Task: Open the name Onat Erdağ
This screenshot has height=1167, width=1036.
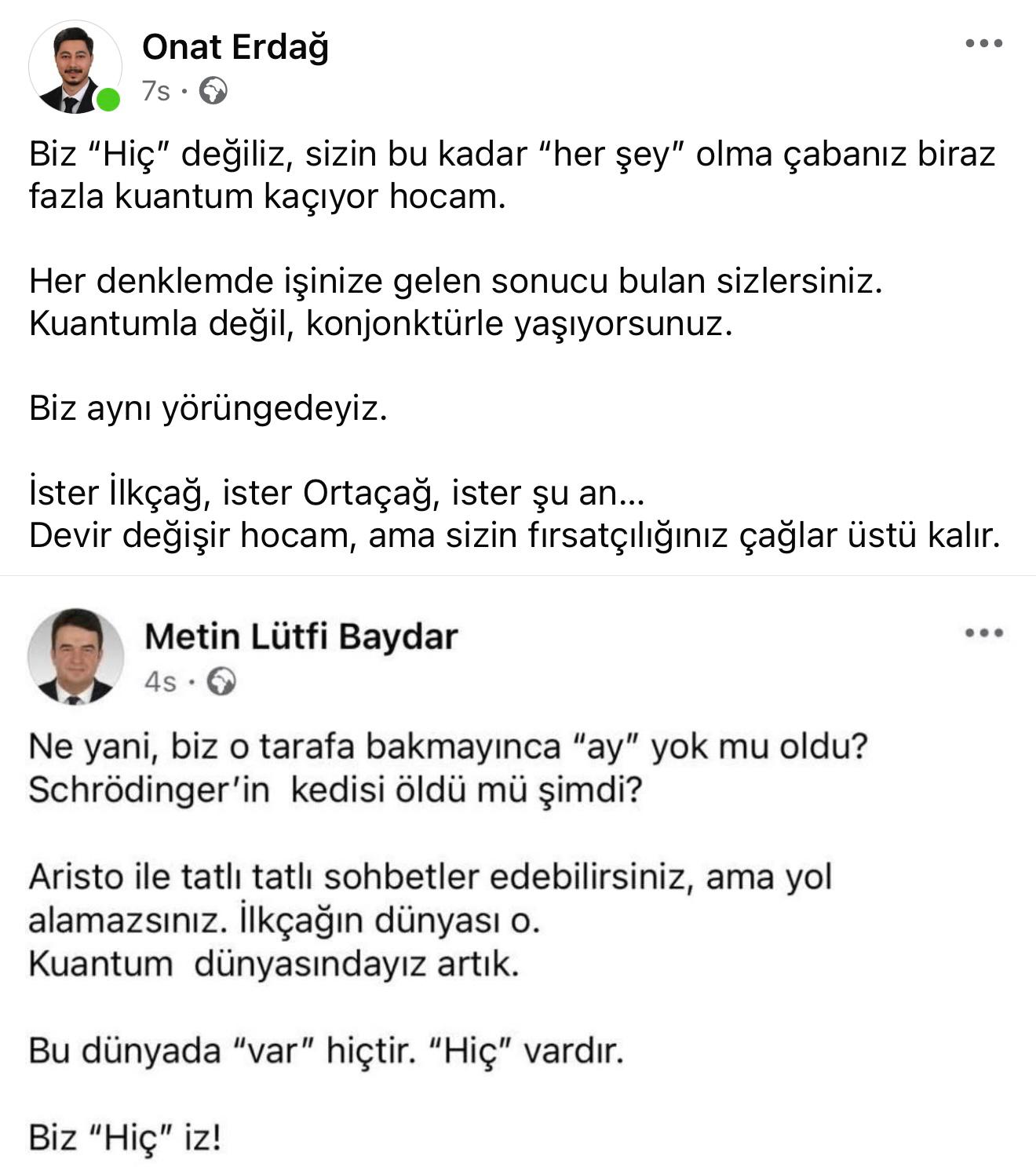Action: coord(235,48)
